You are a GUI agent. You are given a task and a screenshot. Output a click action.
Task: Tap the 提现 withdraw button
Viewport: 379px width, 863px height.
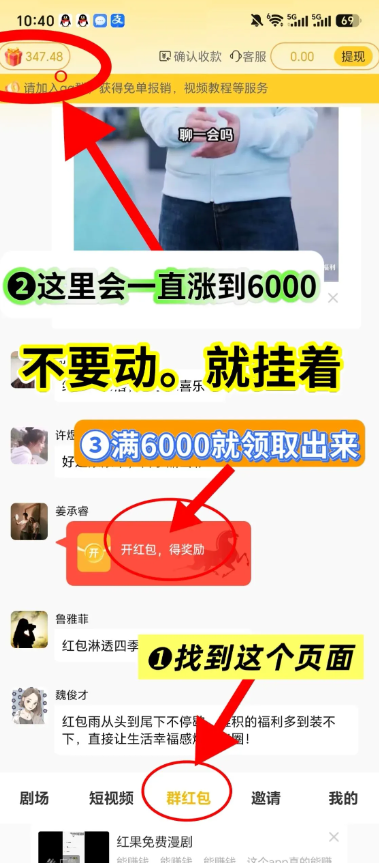[353, 56]
